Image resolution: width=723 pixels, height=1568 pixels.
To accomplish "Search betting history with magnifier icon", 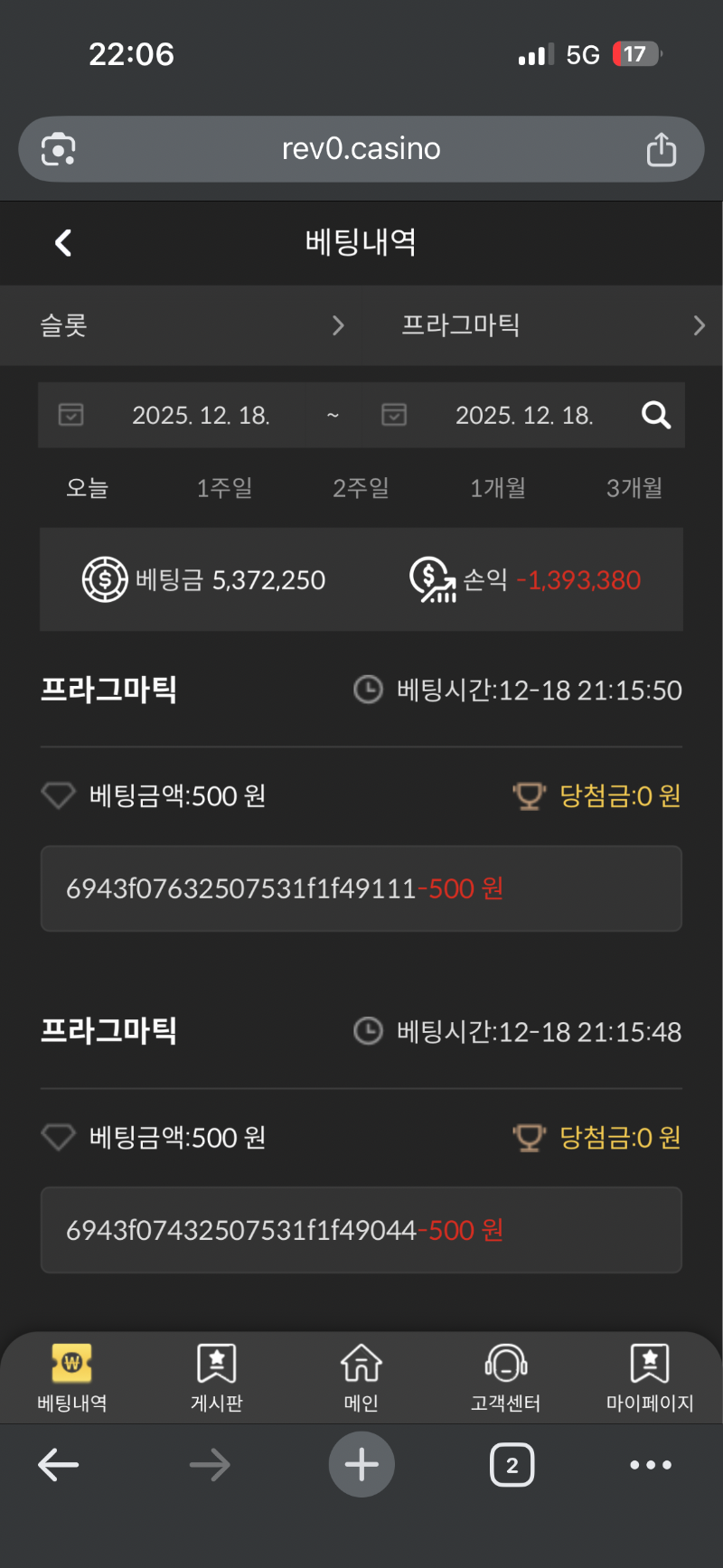I will click(x=656, y=415).
